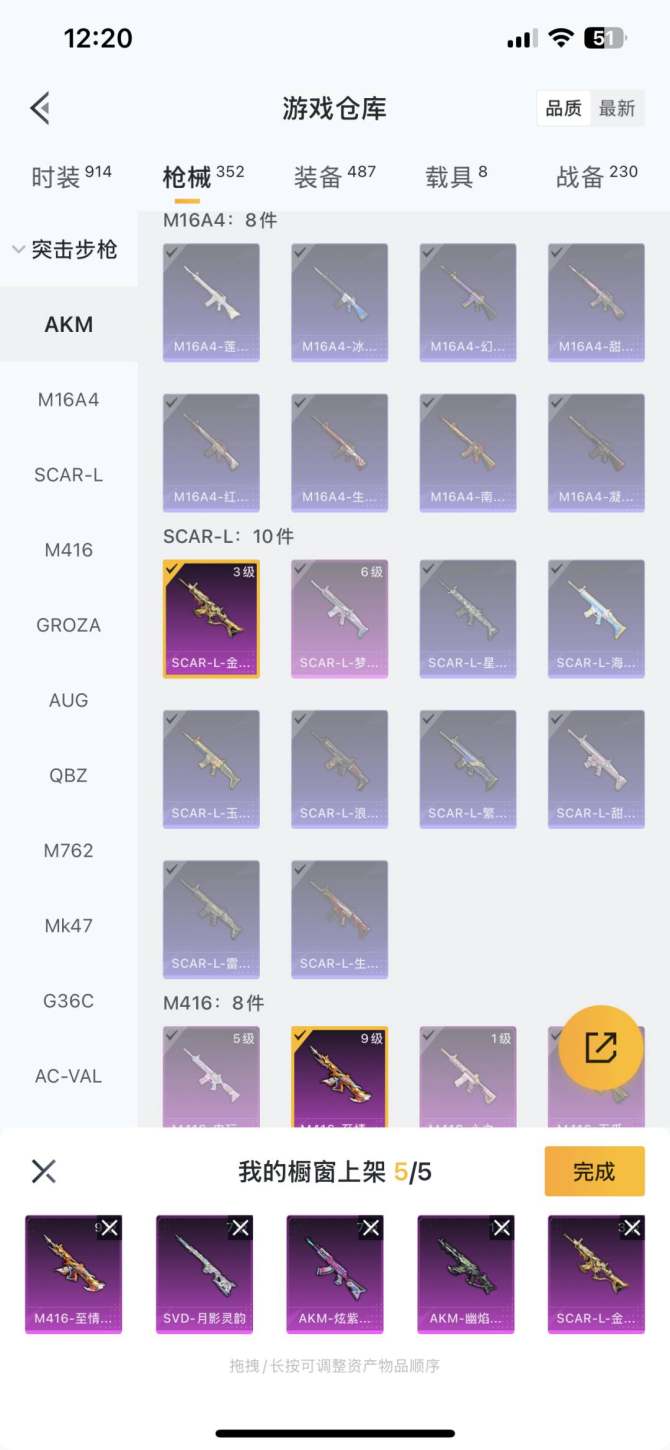Deselect the SCAR-L-金 level 3 skin
Image resolution: width=670 pixels, height=1450 pixels.
click(211, 619)
